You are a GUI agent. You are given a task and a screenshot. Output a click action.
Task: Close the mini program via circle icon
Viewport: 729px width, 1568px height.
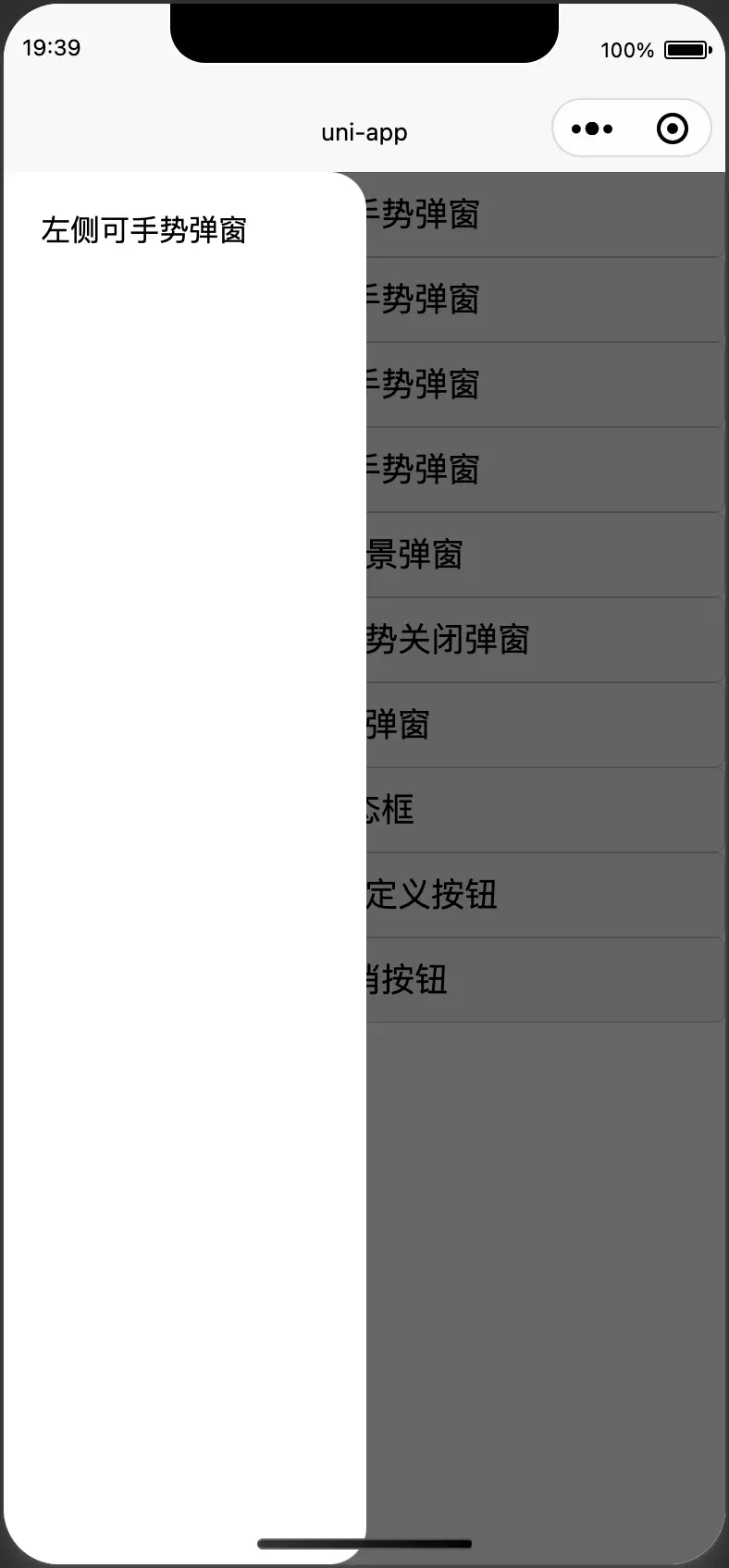coord(673,129)
